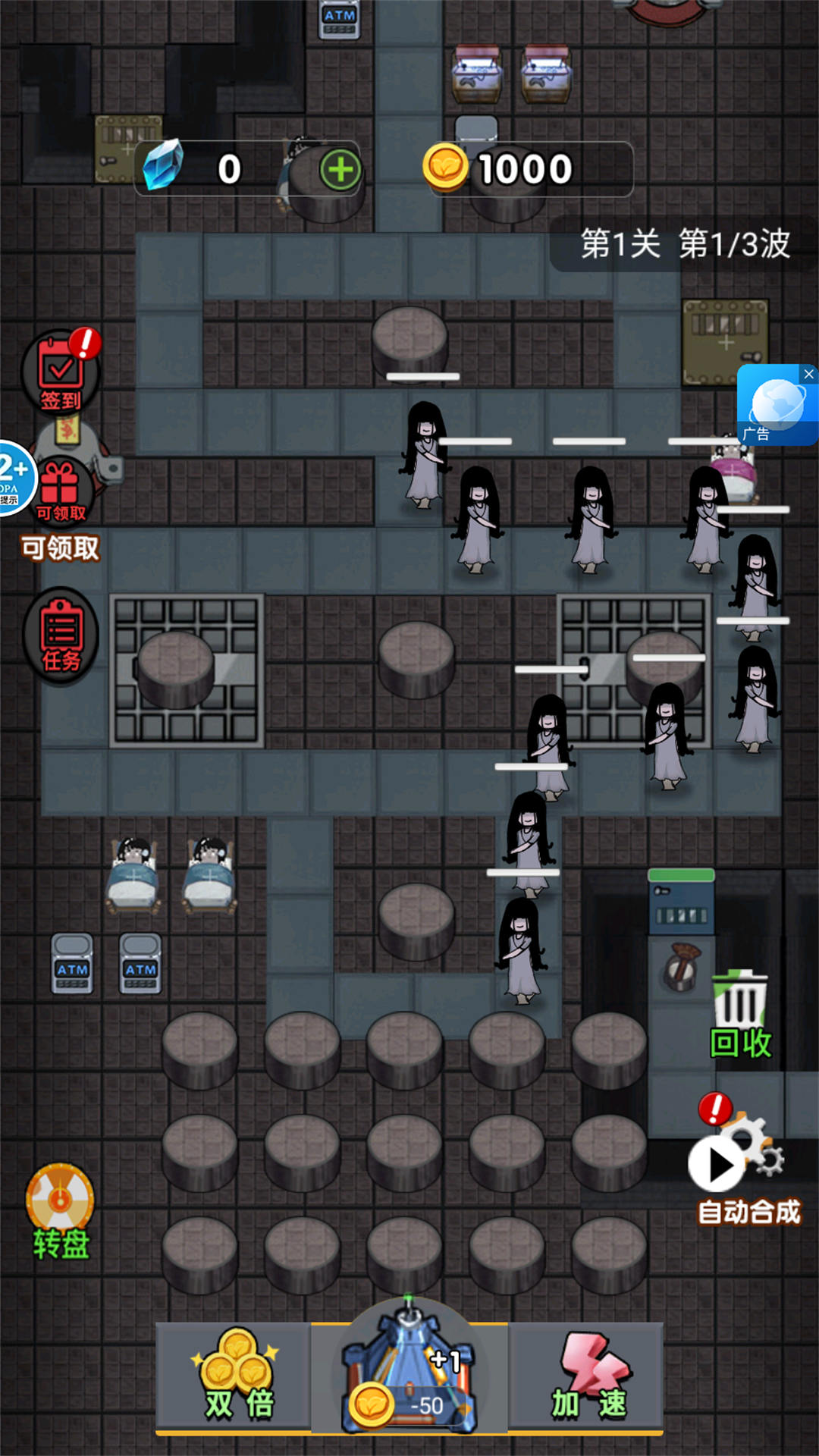
Task: Activate the 双倍 double coins boost
Action: pos(234,1377)
